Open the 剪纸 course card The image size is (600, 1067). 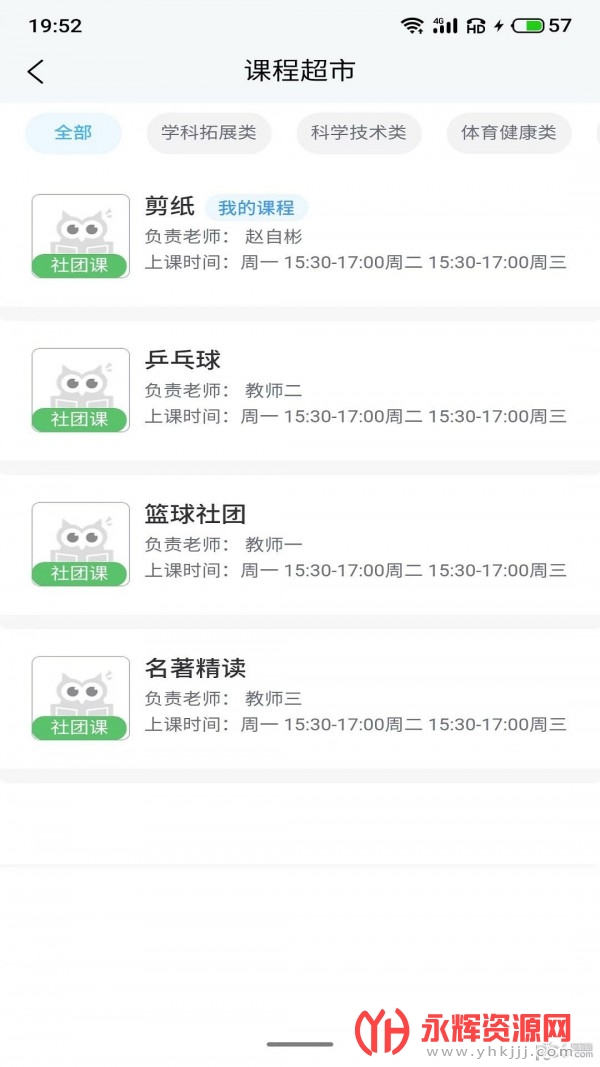click(300, 236)
